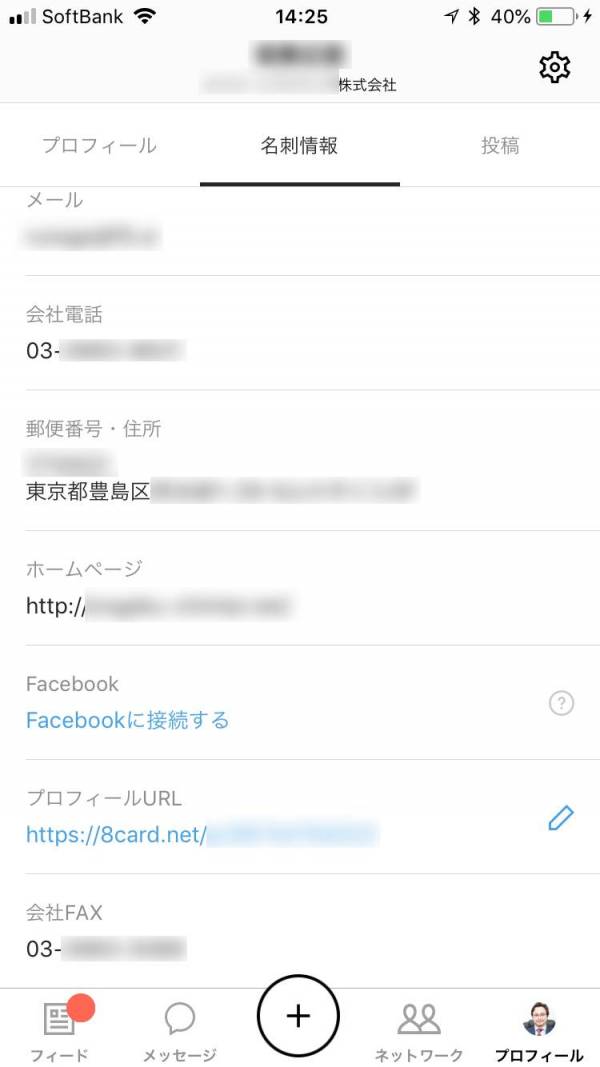
Task: Edit the プロフィールURL with pencil icon
Action: tap(561, 817)
